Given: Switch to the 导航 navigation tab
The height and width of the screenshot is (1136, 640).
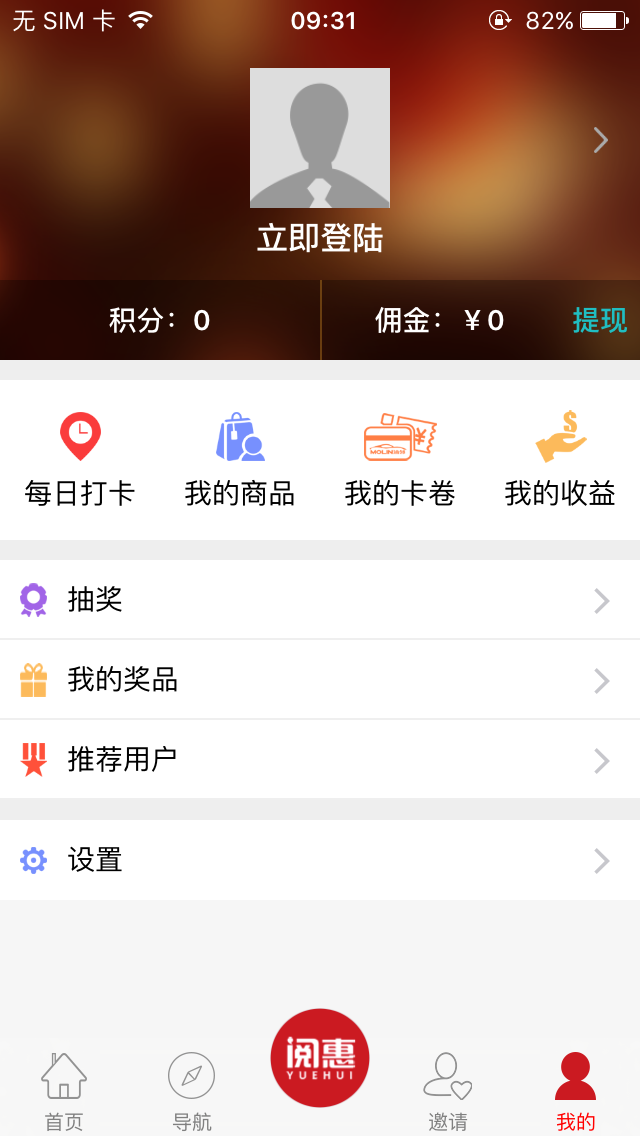Looking at the screenshot, I should (192, 1090).
